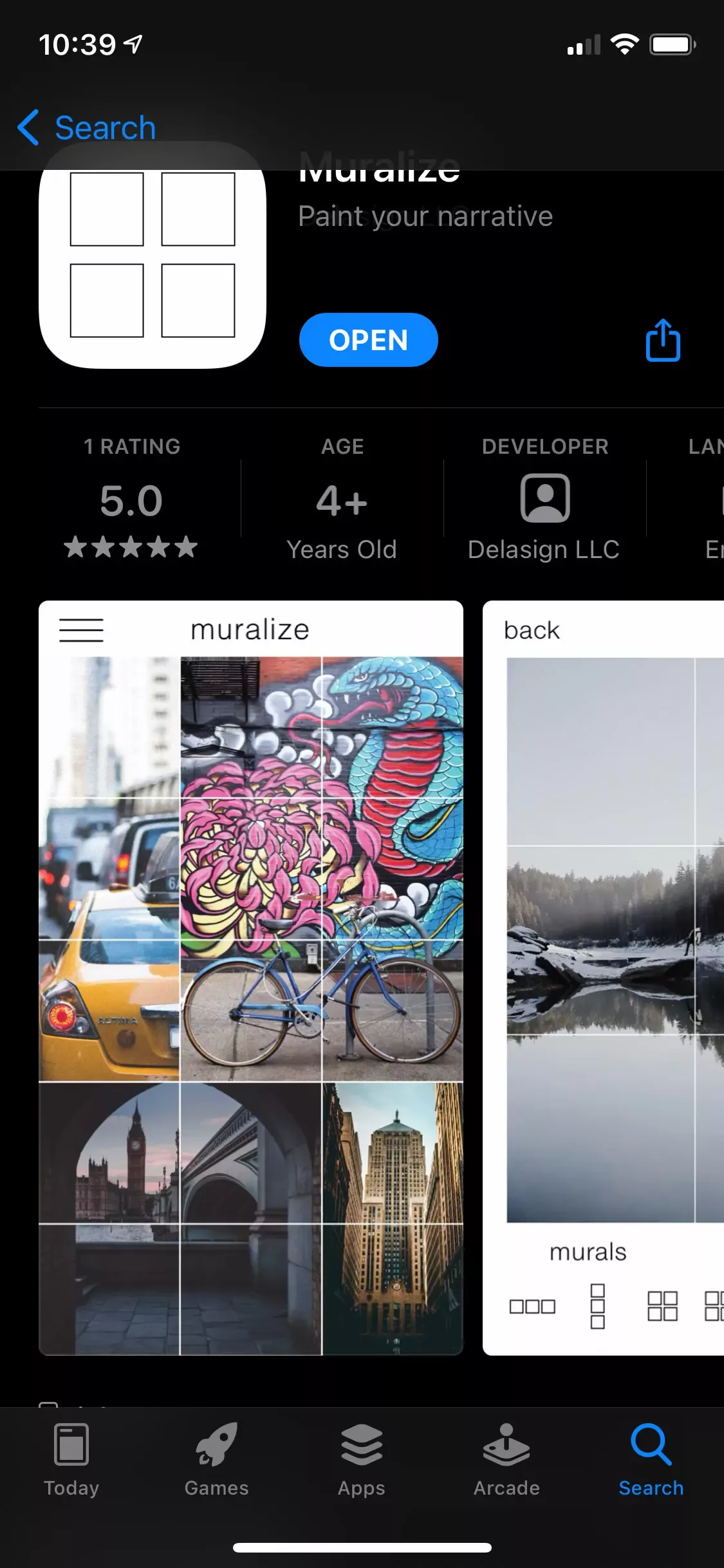Go back to Search results
This screenshot has height=1568, width=724.
pos(87,127)
